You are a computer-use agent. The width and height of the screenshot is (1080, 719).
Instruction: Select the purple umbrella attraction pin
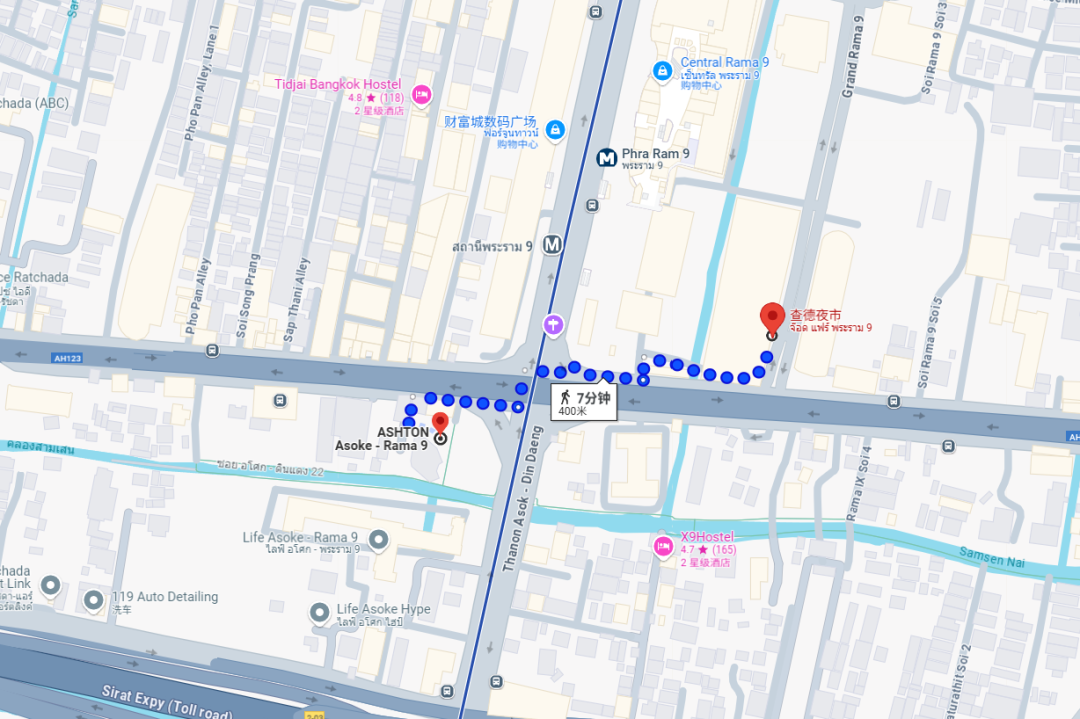point(553,324)
